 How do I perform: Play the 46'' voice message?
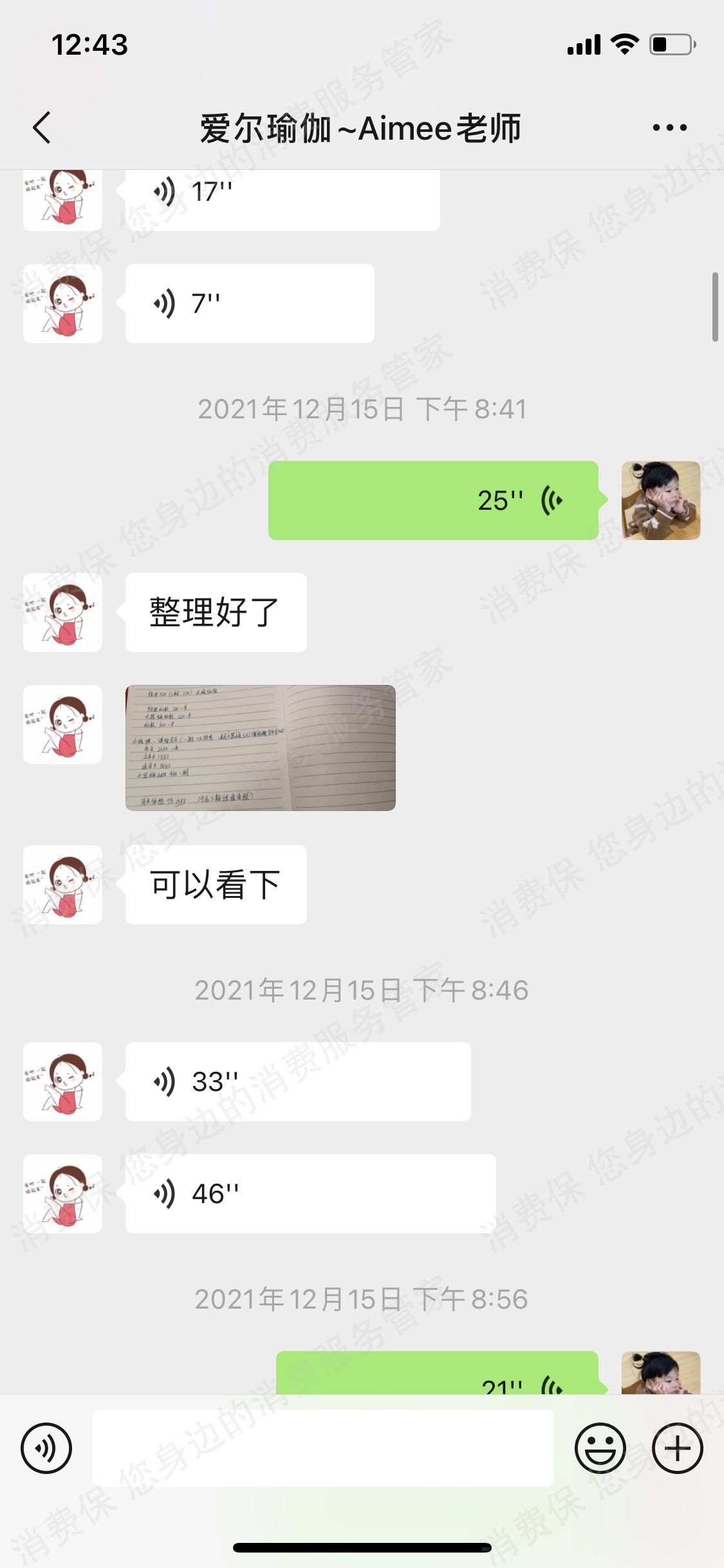[310, 1193]
